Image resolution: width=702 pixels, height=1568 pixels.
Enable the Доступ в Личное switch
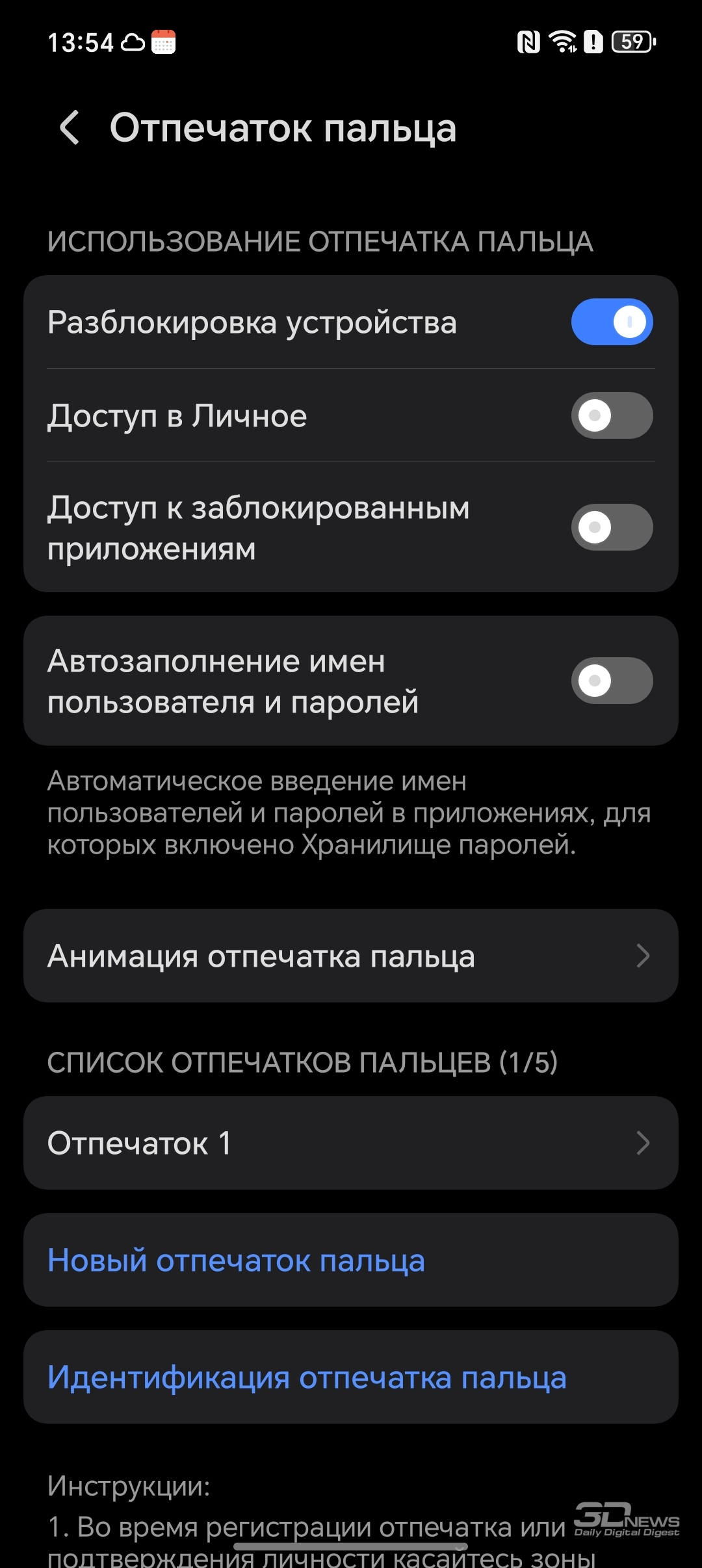click(612, 415)
